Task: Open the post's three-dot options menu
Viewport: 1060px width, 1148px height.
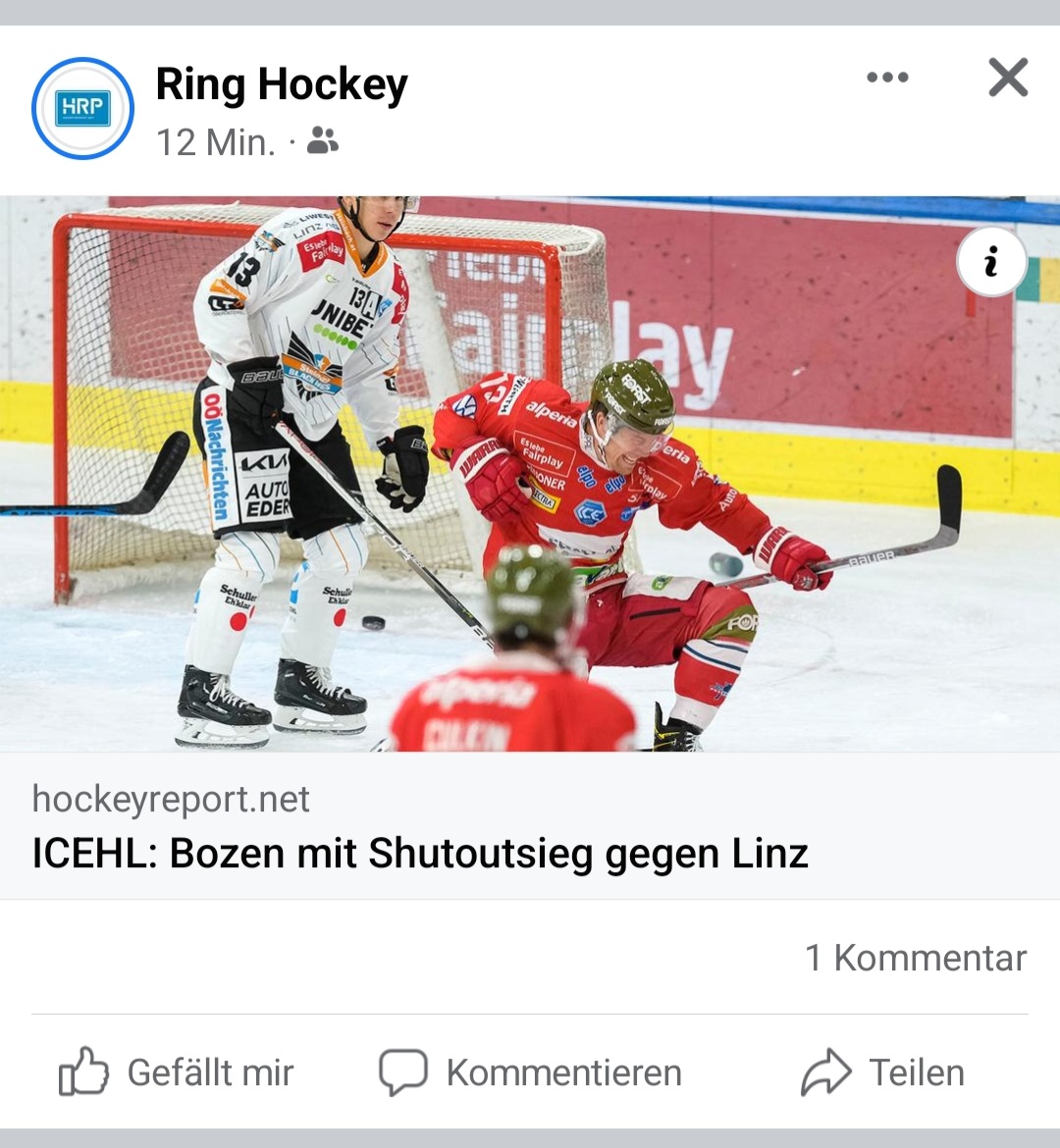Action: (887, 78)
